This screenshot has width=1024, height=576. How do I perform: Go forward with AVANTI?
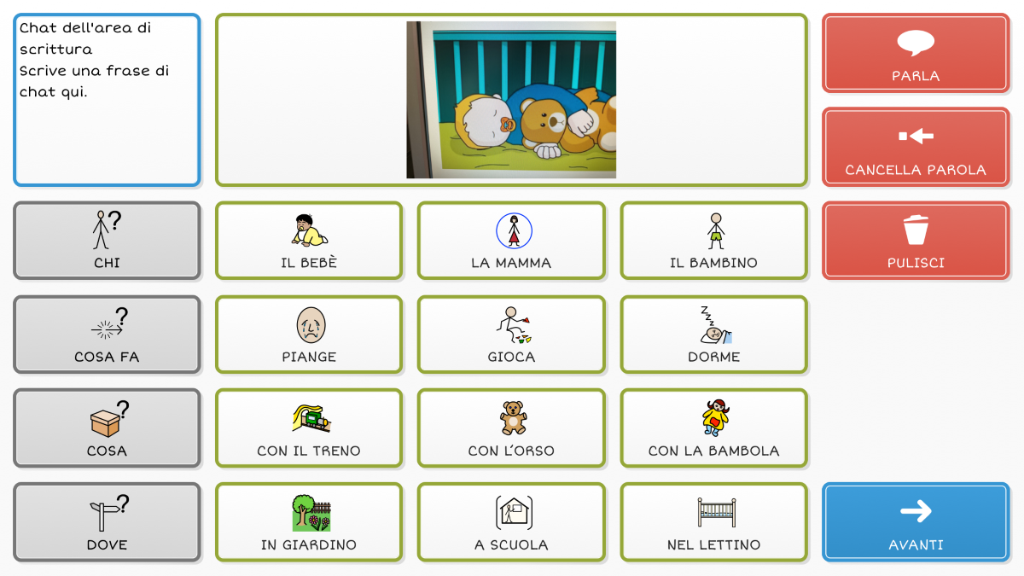coord(915,522)
